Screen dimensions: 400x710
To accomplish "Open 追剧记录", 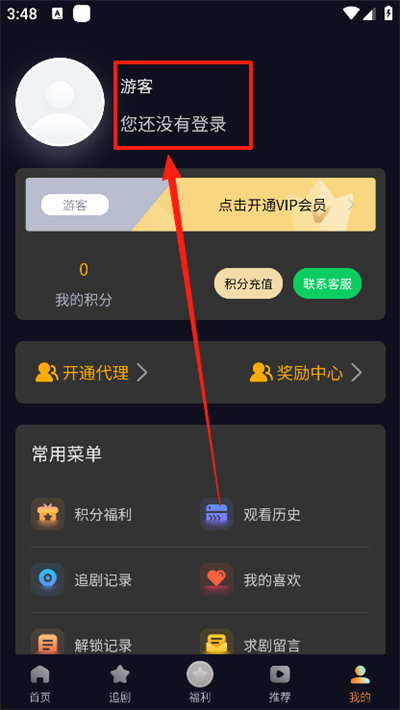I will tap(82, 580).
